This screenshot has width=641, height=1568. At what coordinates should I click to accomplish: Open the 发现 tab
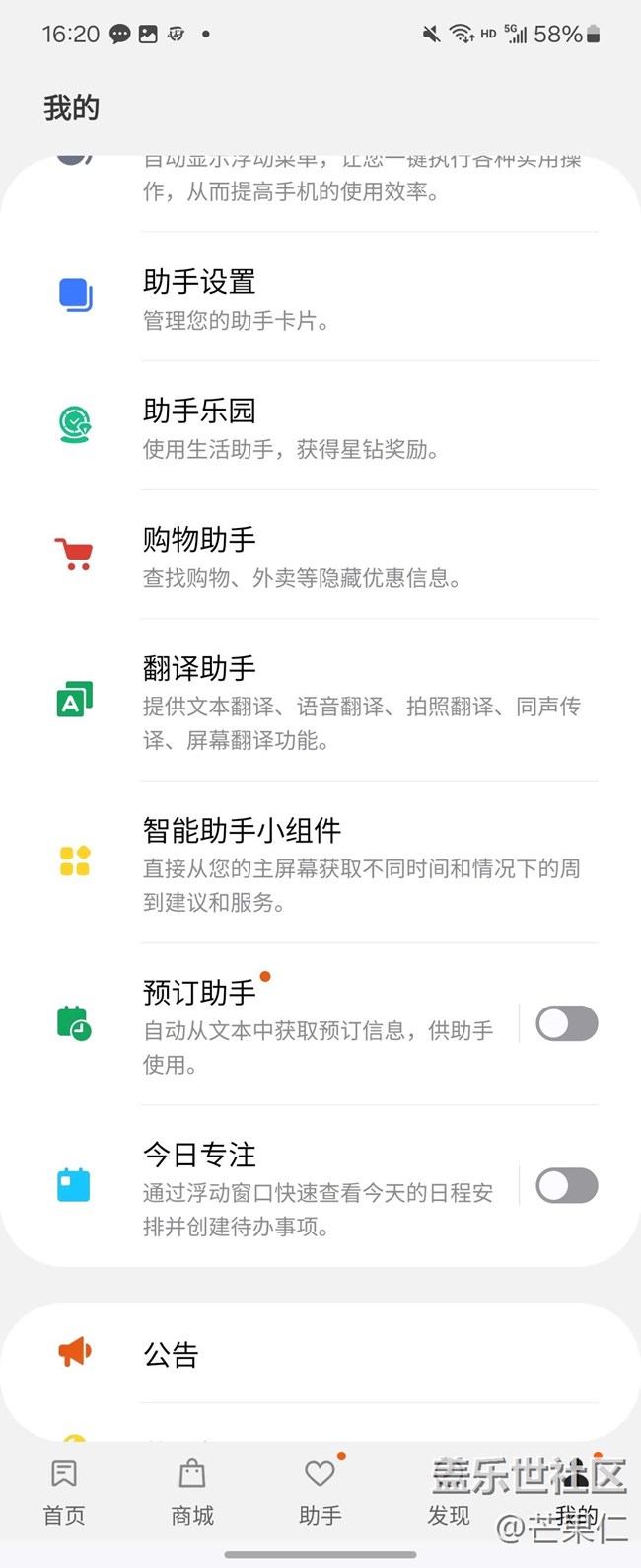449,1492
